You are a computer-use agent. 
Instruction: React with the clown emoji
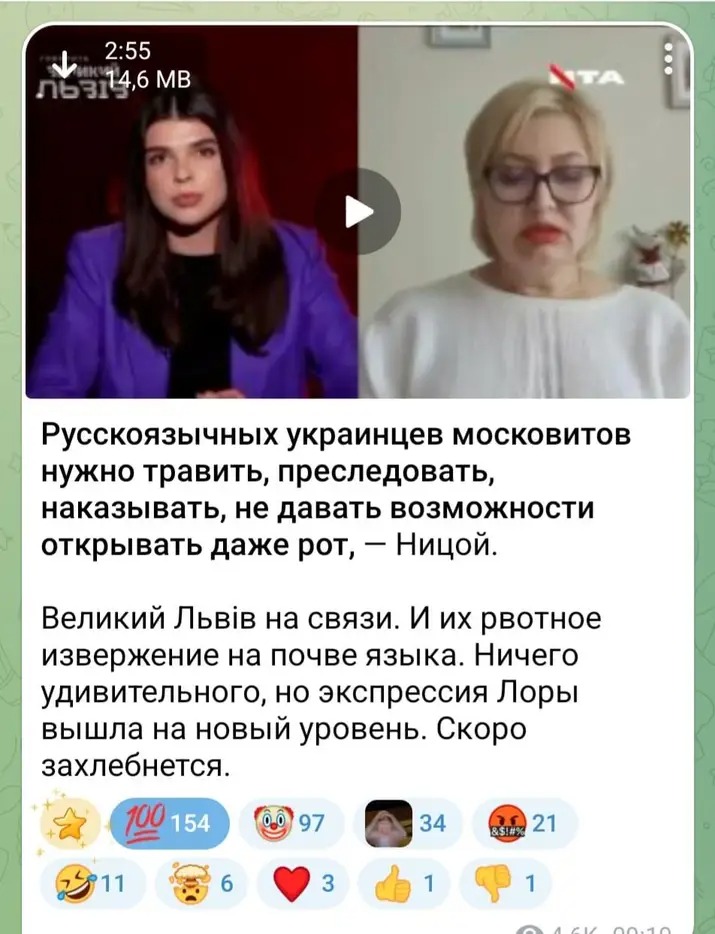(x=292, y=823)
